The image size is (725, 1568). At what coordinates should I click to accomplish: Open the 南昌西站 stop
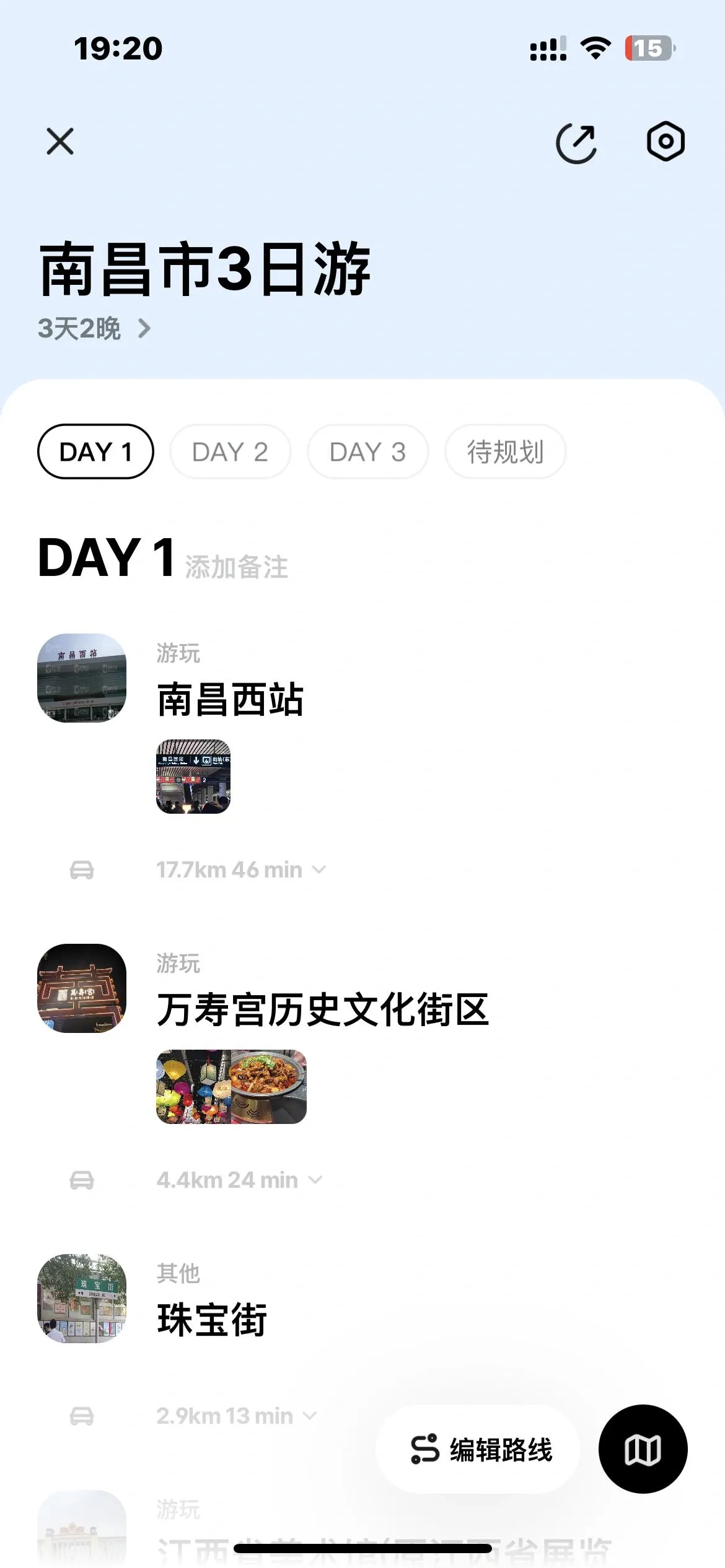click(231, 700)
